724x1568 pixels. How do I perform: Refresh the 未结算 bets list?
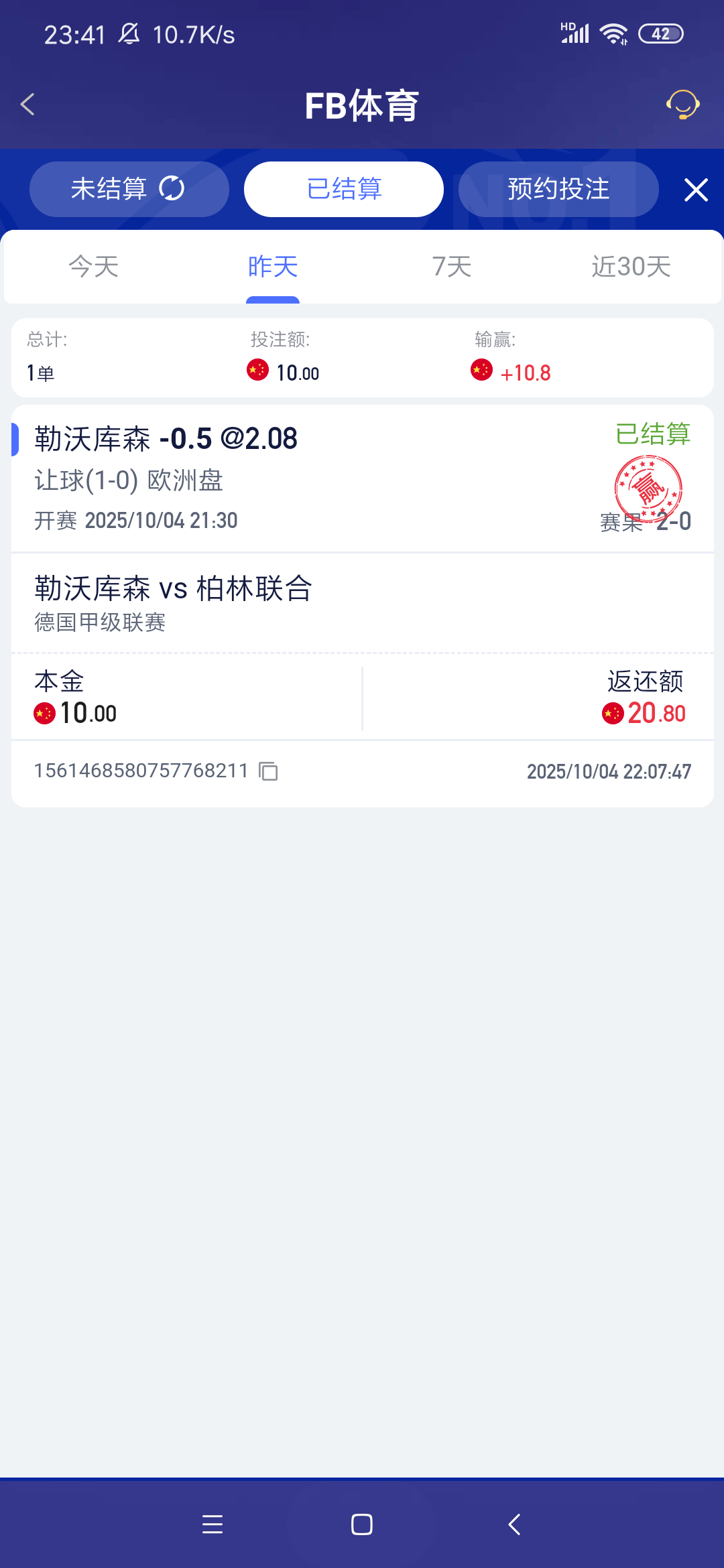point(172,189)
